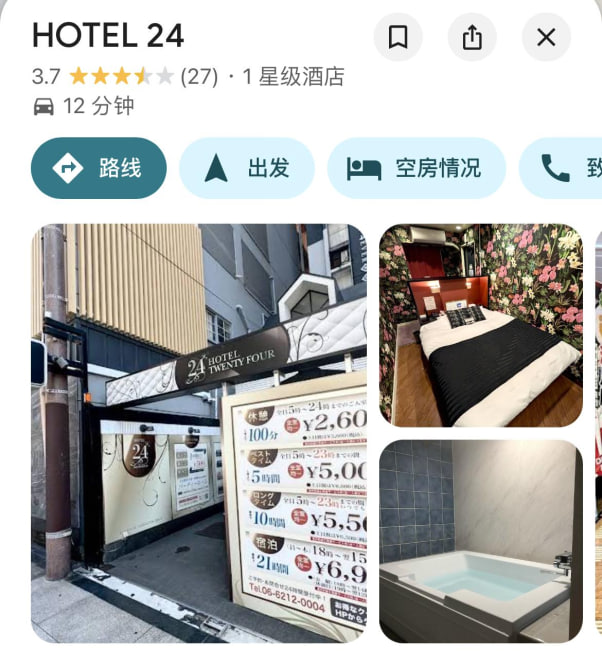
Task: Close the HOTEL 24 place card
Action: (546, 38)
